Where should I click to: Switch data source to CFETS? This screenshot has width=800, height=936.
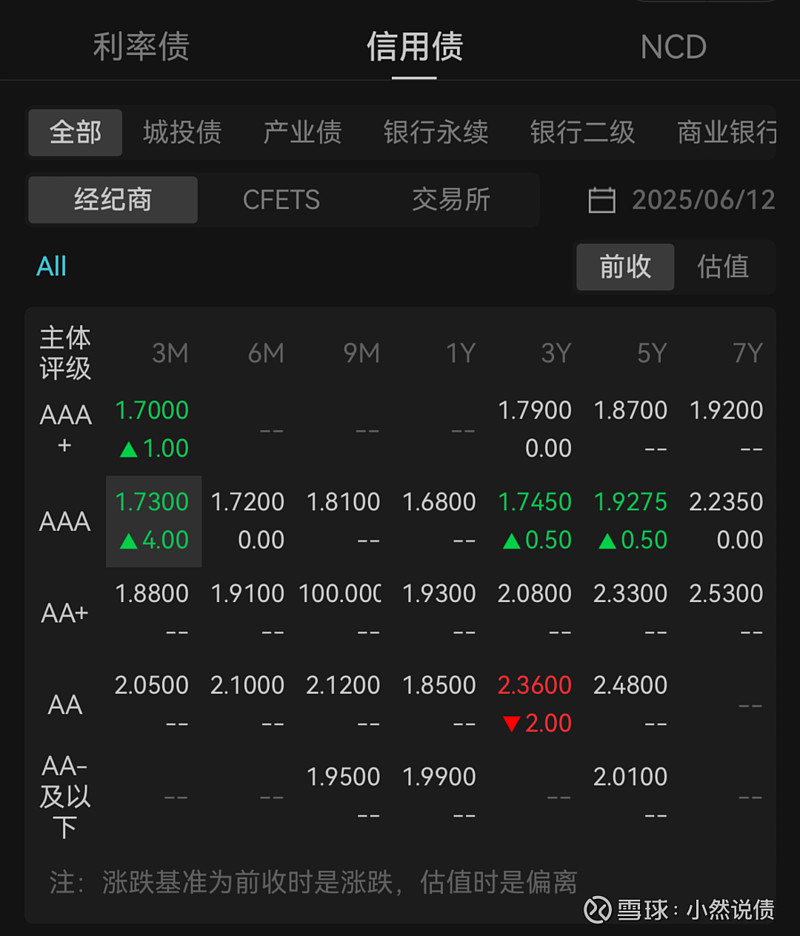[281, 200]
